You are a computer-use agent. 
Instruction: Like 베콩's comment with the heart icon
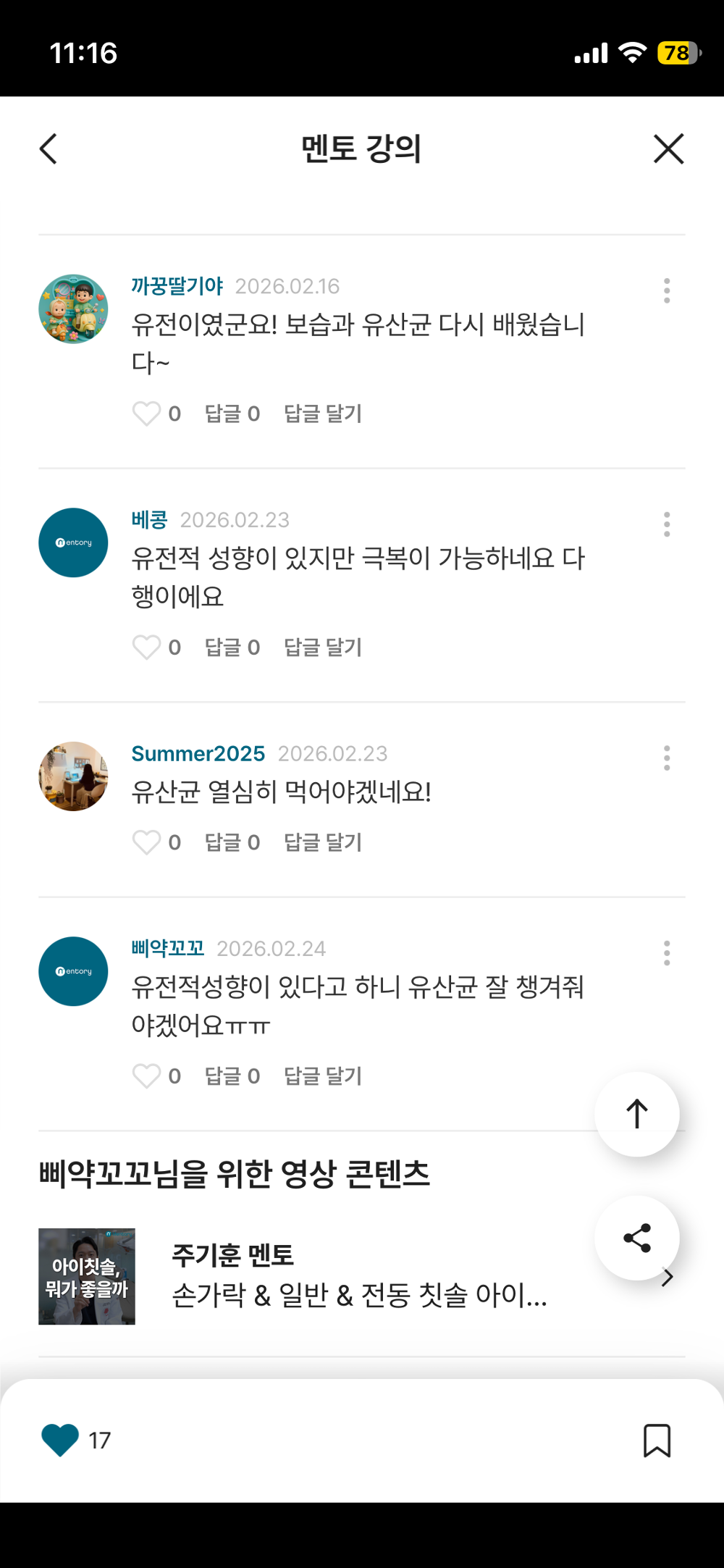pos(147,647)
